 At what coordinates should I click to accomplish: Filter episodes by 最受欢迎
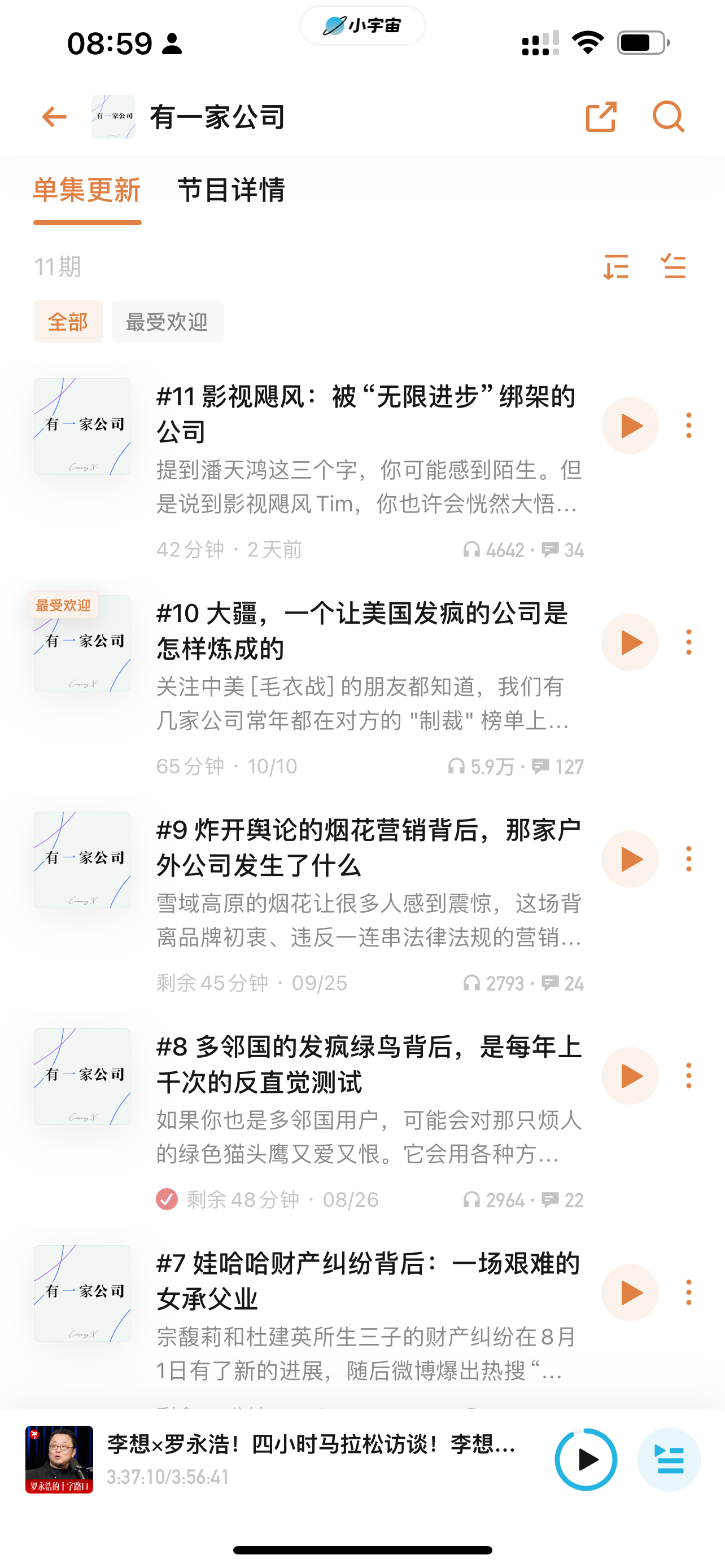pos(167,321)
